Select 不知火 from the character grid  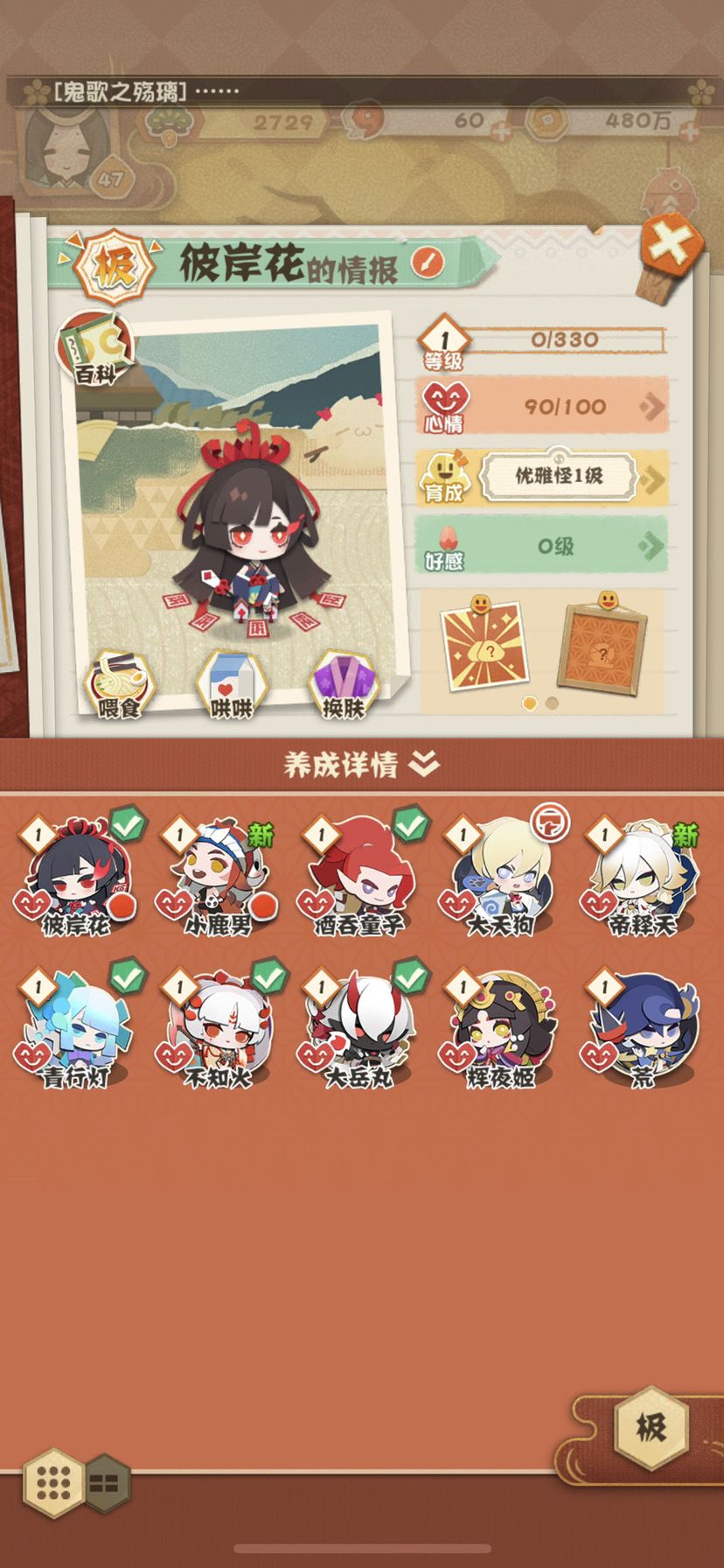[x=218, y=1028]
